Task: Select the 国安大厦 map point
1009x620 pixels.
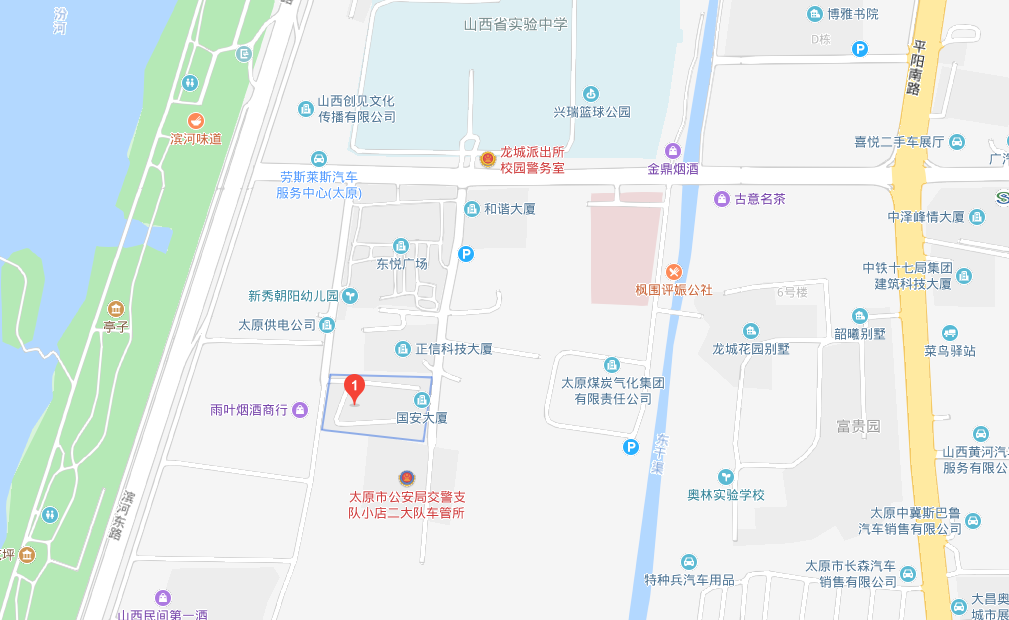Action: pyautogui.click(x=421, y=400)
